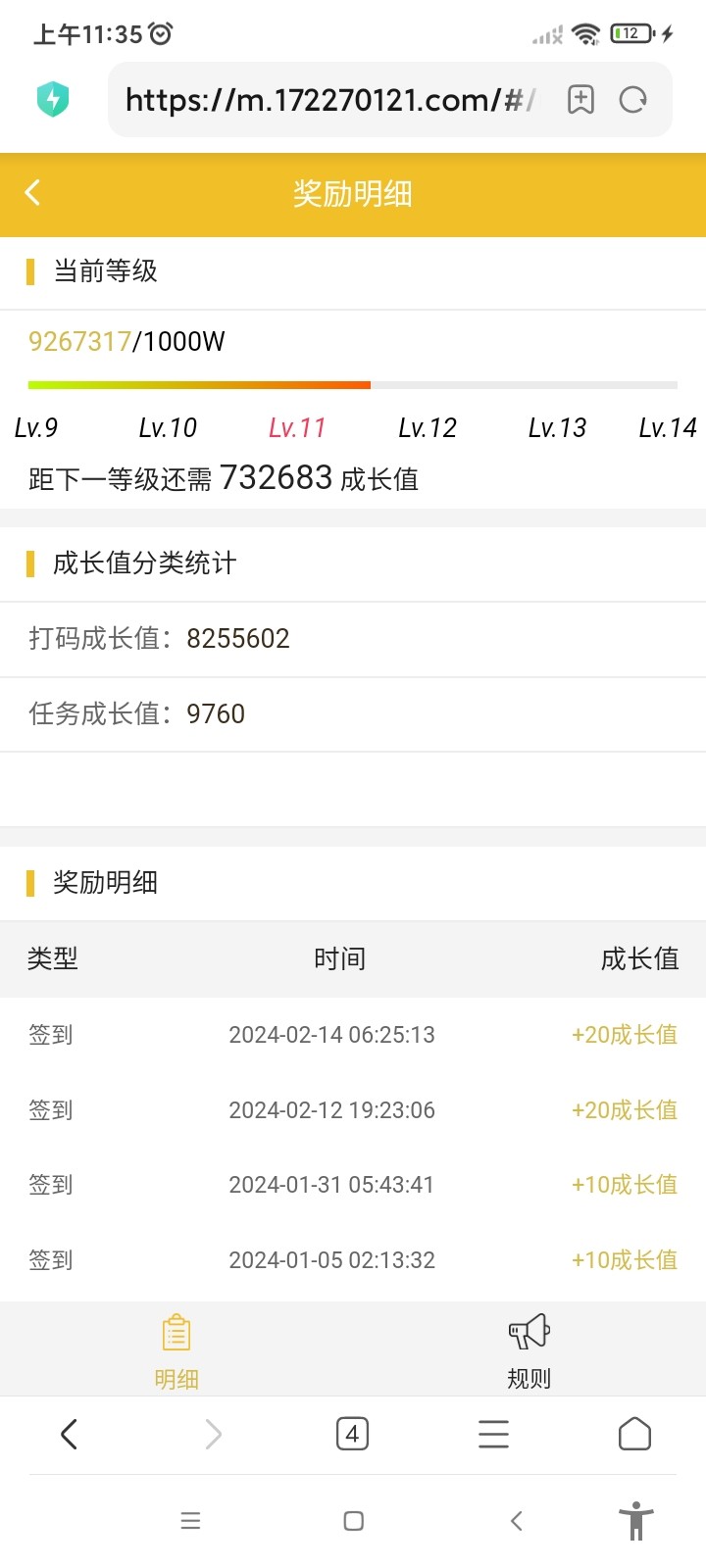Image resolution: width=706 pixels, height=1568 pixels.
Task: Tap the browser menu icon with three lines
Action: 493,1433
